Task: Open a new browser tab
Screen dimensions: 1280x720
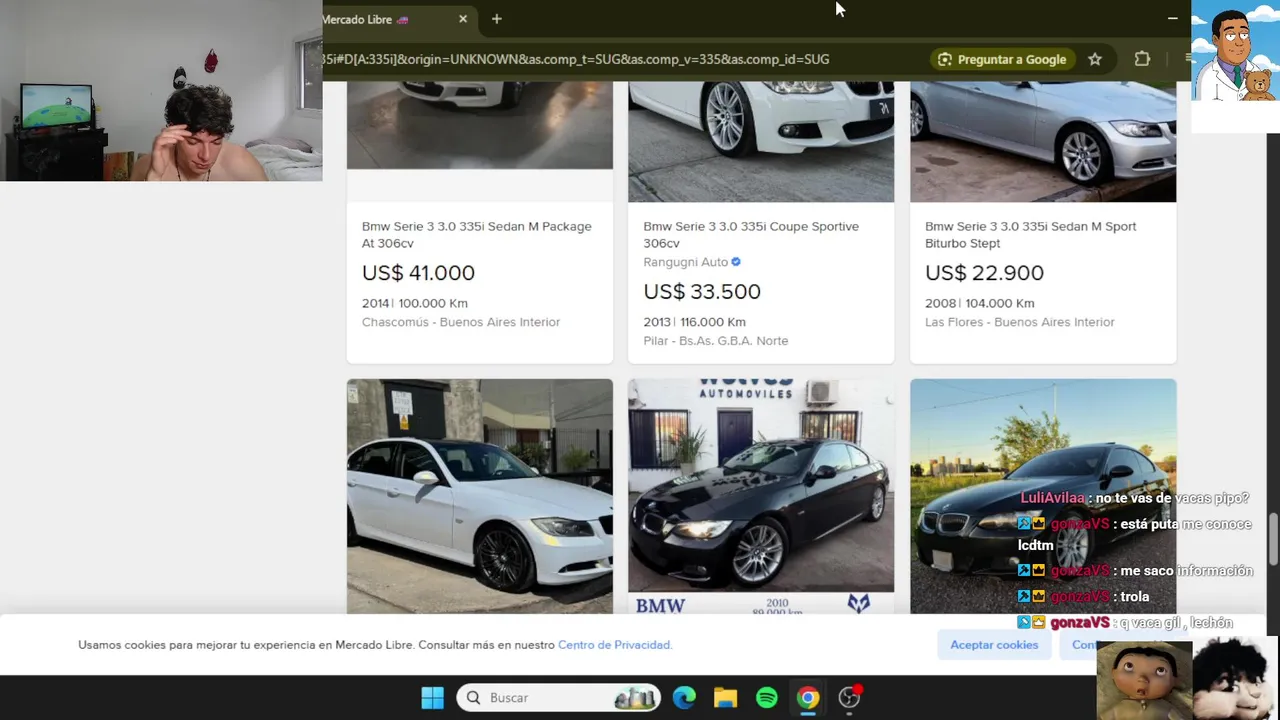Action: [x=496, y=19]
